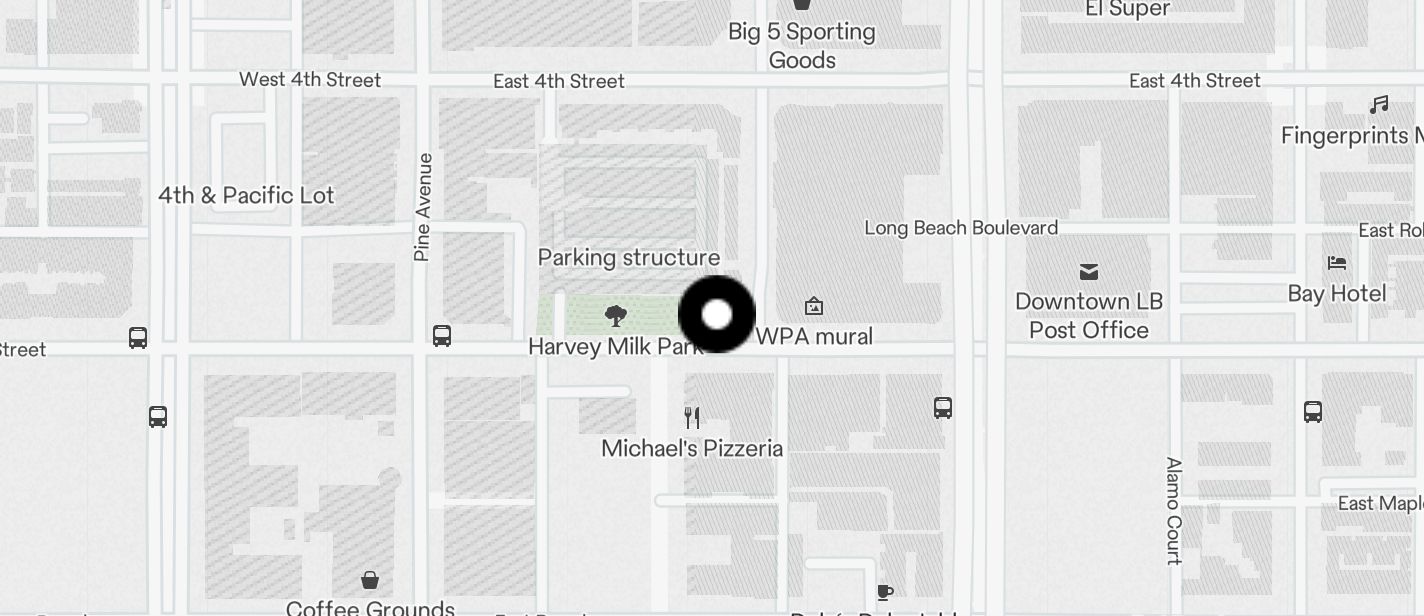1424x616 pixels.
Task: Tap the black location pin marker
Action: point(717,315)
